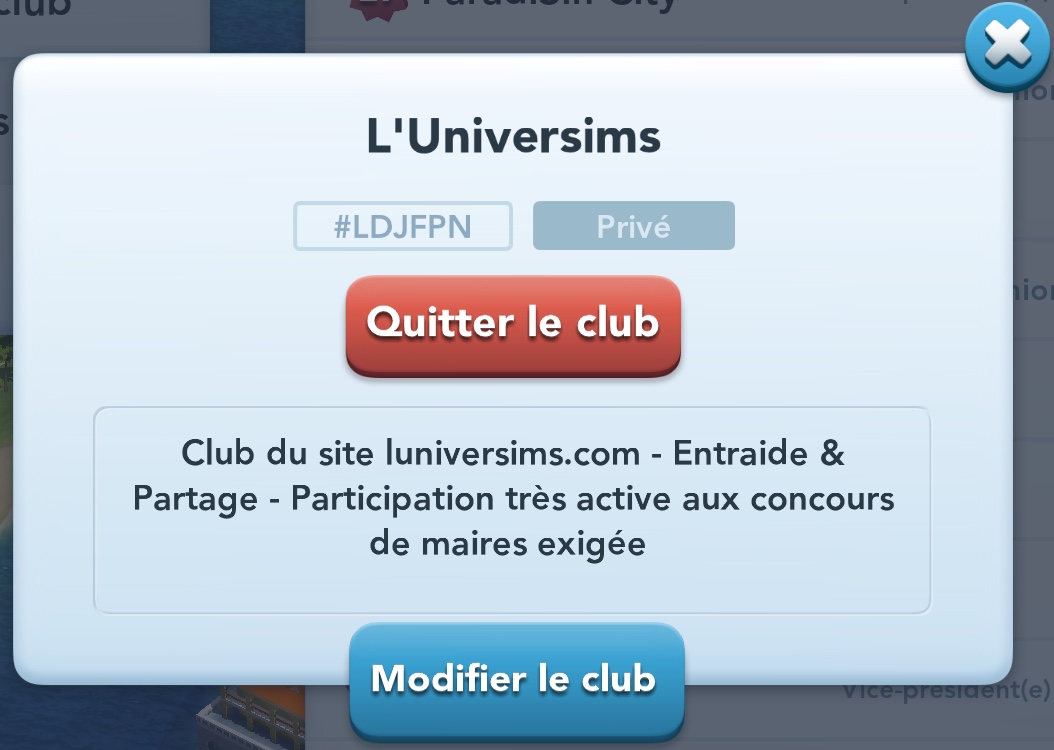Tap the #LDJFPN club code box
Viewport: 1054px width, 750px height.
pyautogui.click(x=403, y=226)
